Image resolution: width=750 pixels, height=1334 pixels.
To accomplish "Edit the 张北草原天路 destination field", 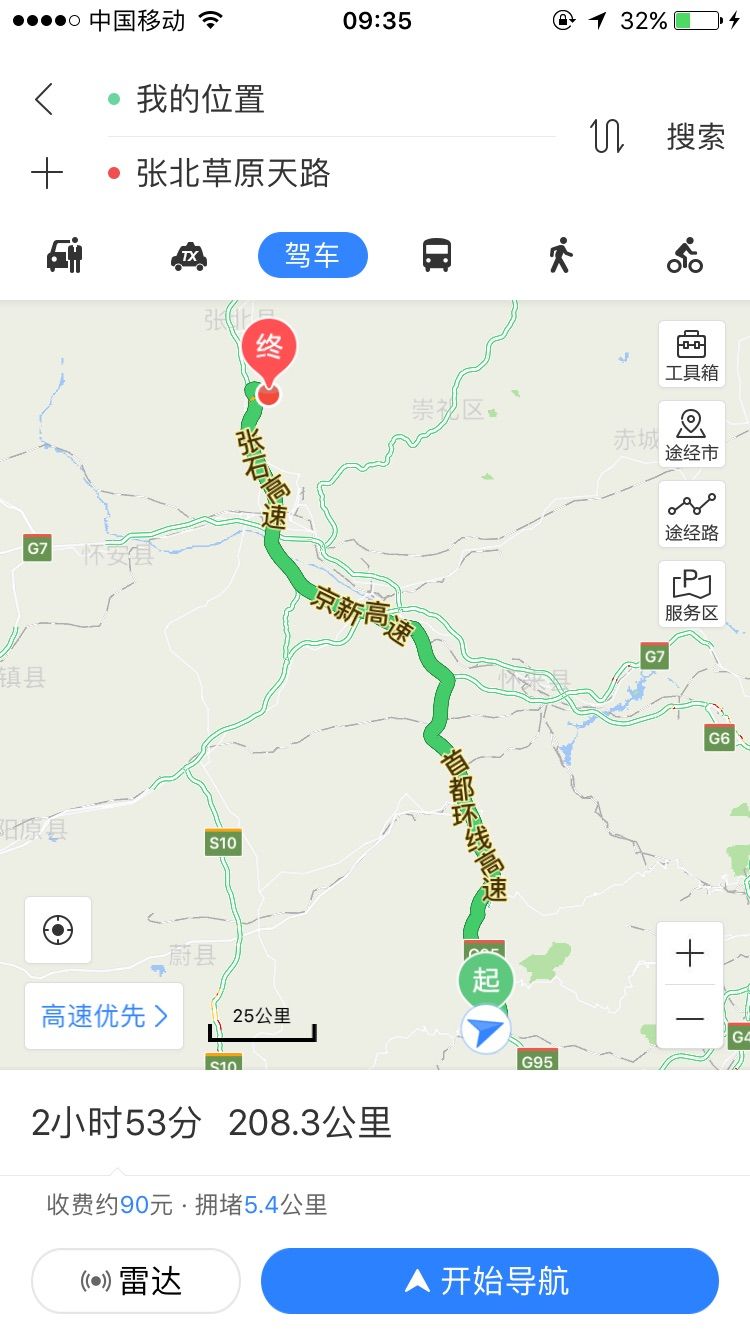I will (330, 174).
